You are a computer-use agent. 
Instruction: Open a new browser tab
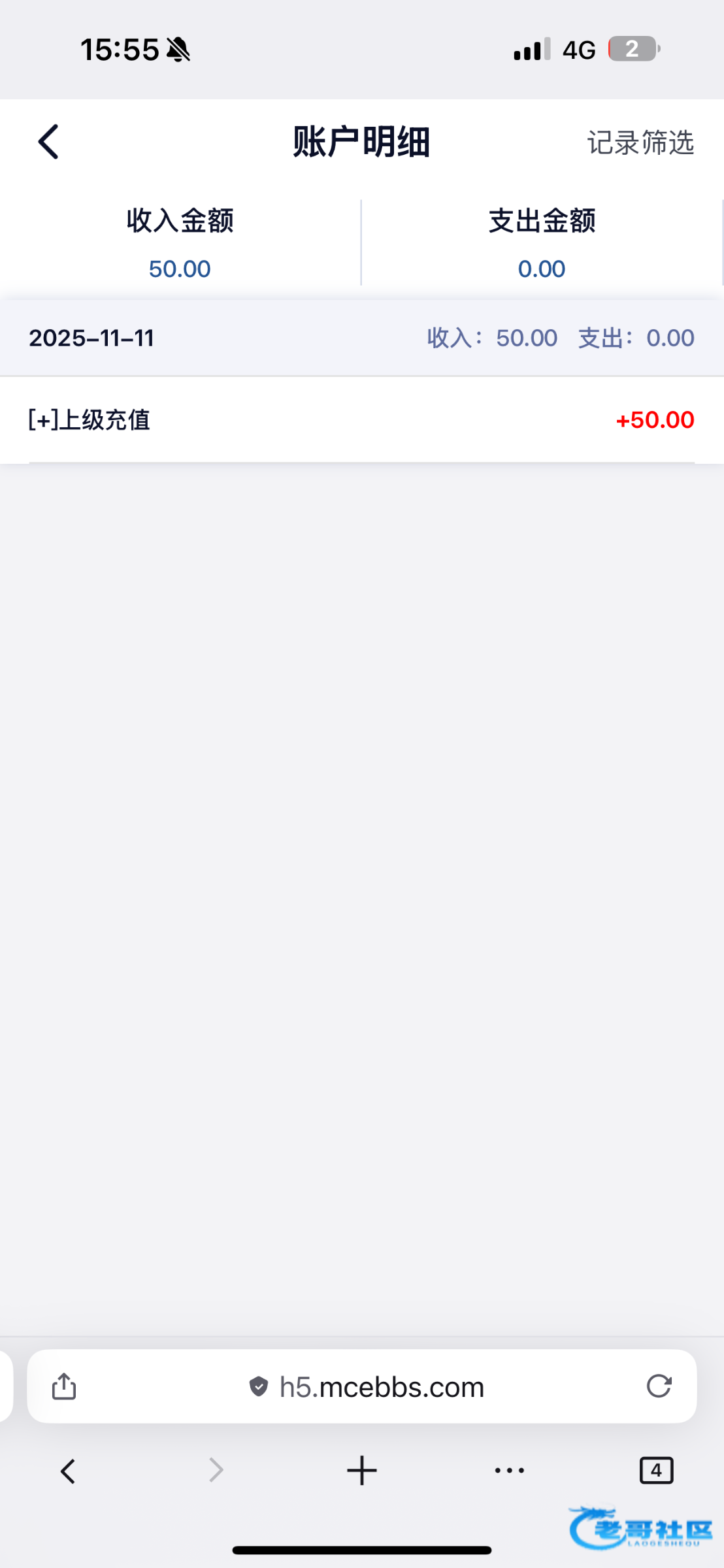361,1471
